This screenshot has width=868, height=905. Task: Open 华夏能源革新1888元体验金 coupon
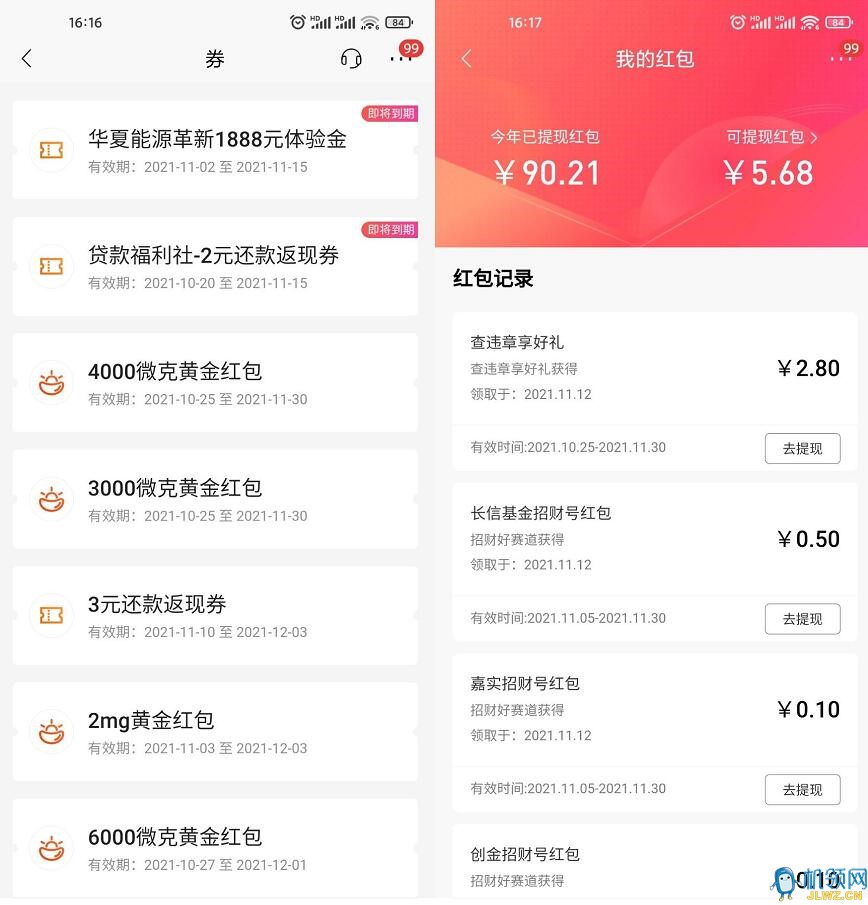pos(215,150)
